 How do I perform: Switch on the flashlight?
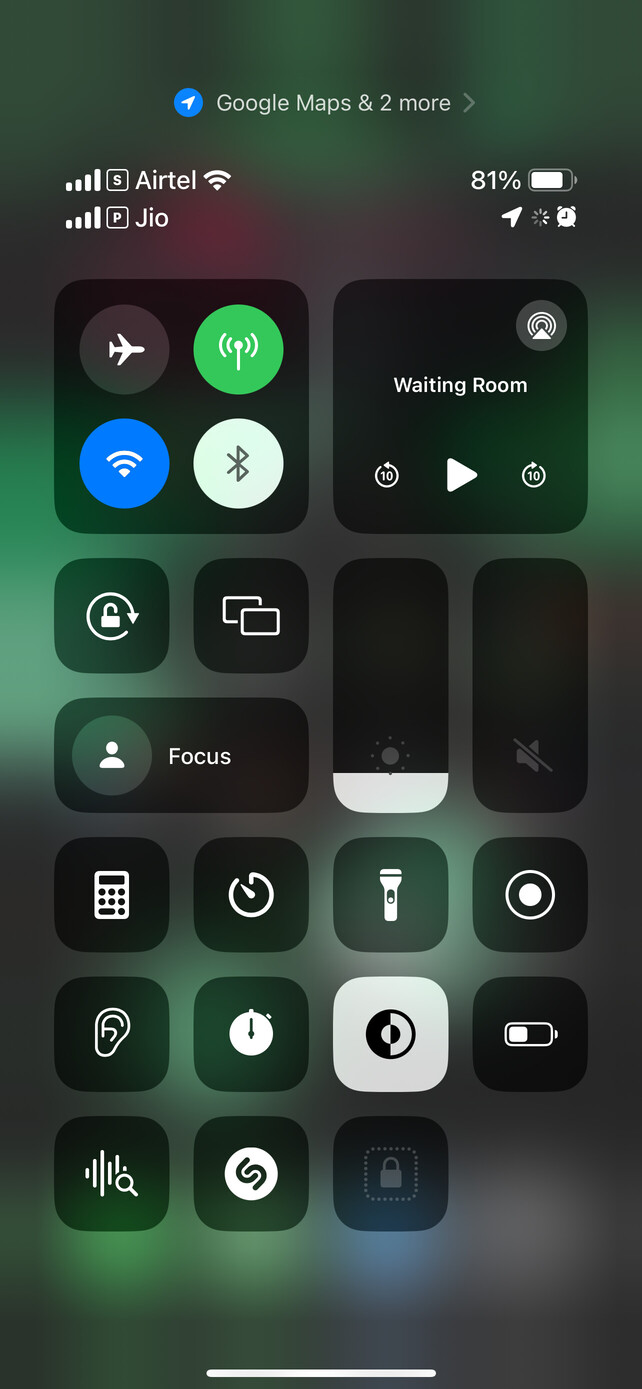pos(390,894)
